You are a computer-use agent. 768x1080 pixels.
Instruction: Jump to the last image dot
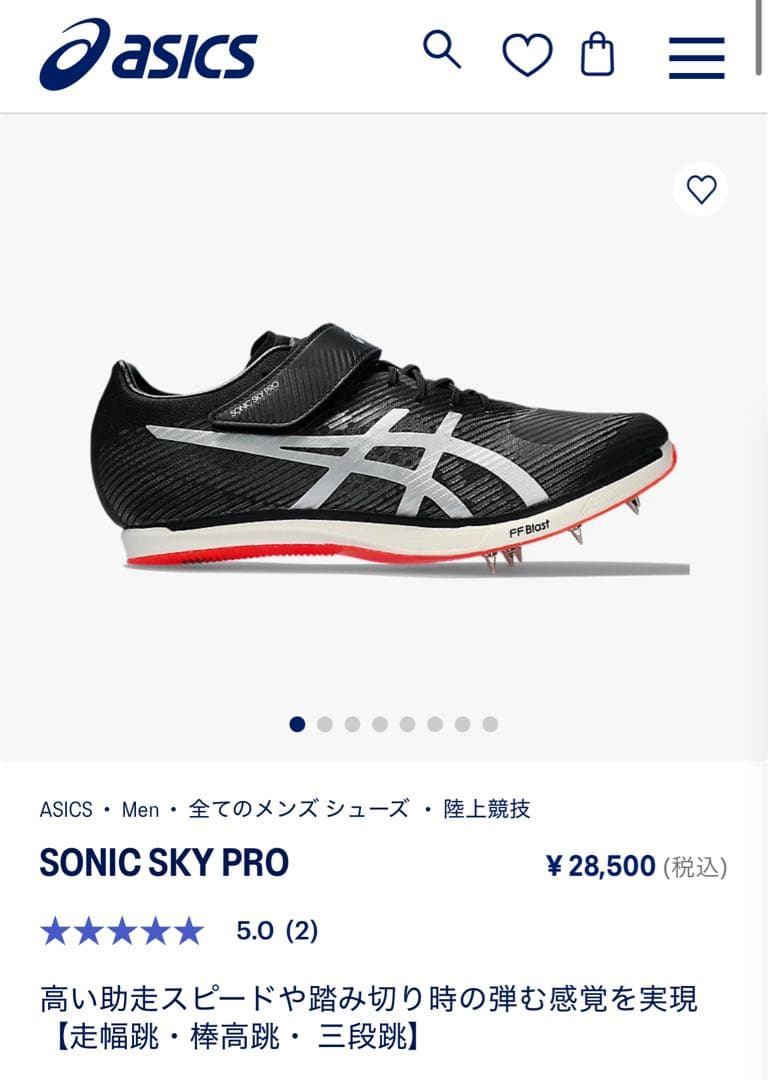(490, 724)
